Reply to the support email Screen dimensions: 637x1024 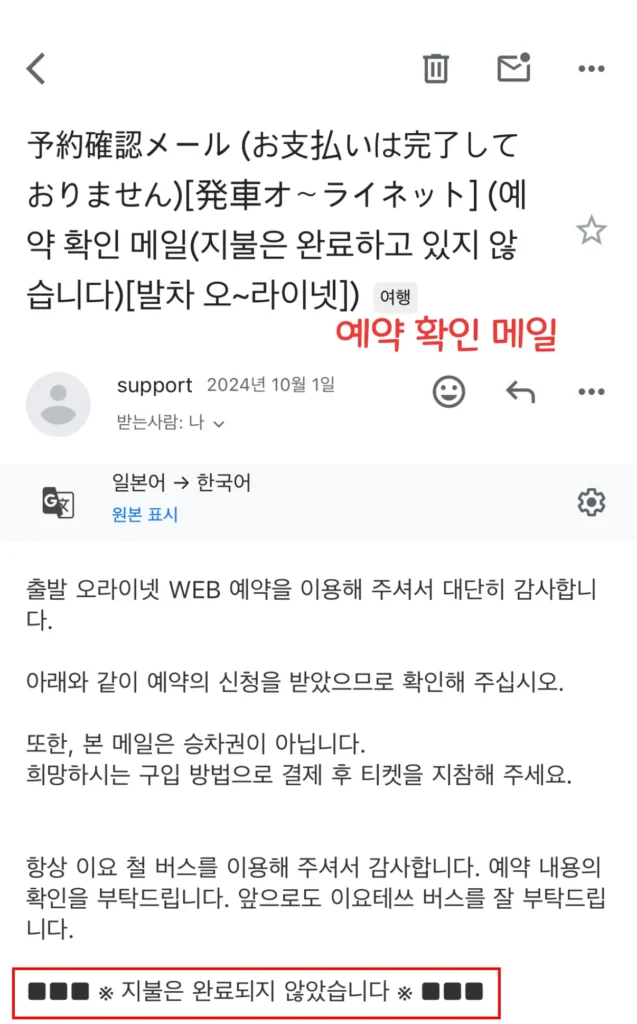(520, 391)
